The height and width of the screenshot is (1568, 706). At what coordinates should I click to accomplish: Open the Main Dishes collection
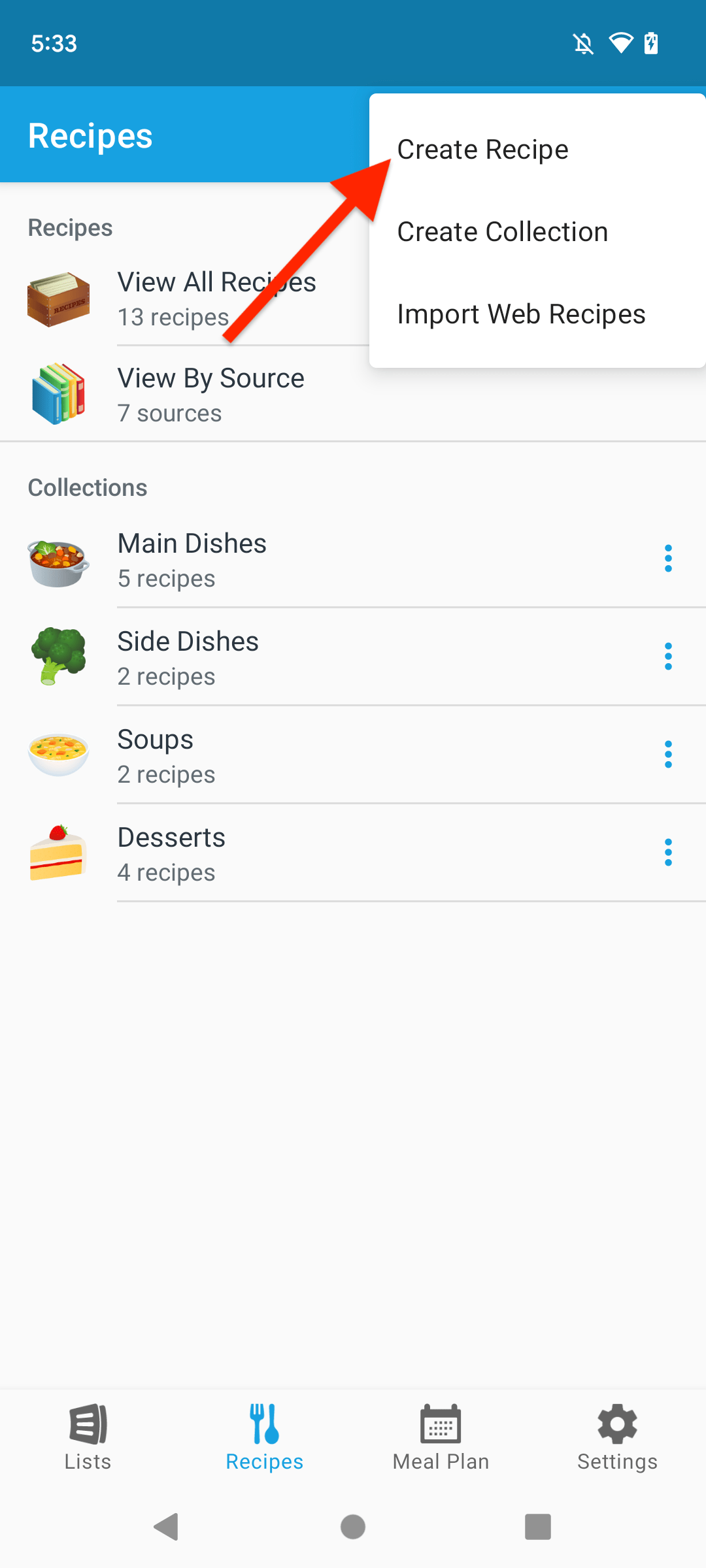click(192, 560)
